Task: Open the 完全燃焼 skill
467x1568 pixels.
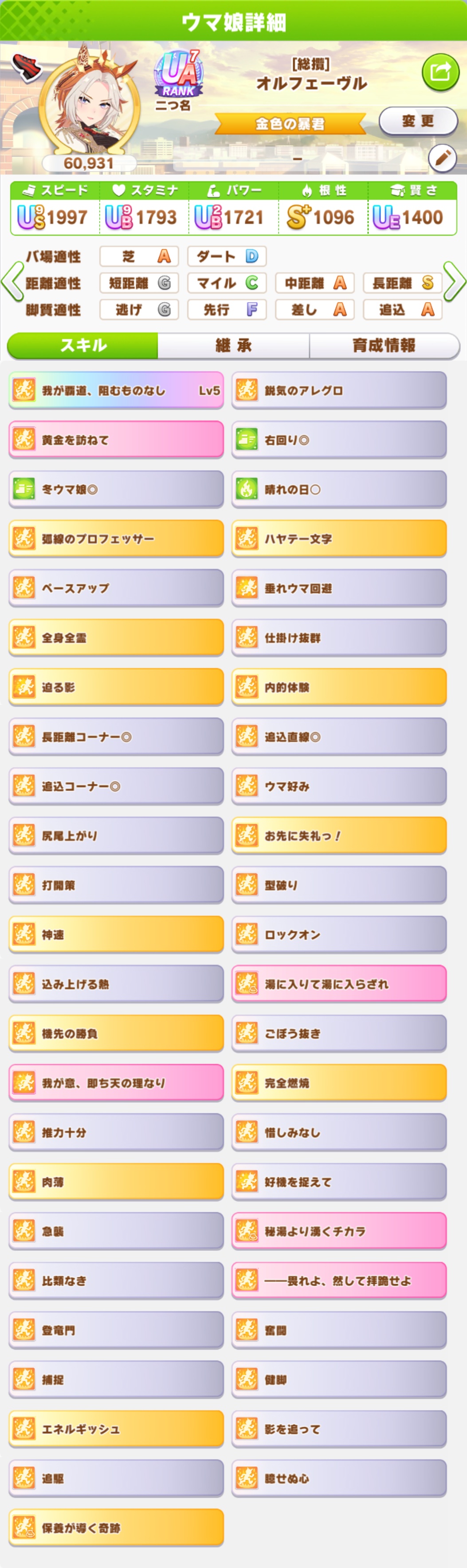Action: click(338, 1083)
